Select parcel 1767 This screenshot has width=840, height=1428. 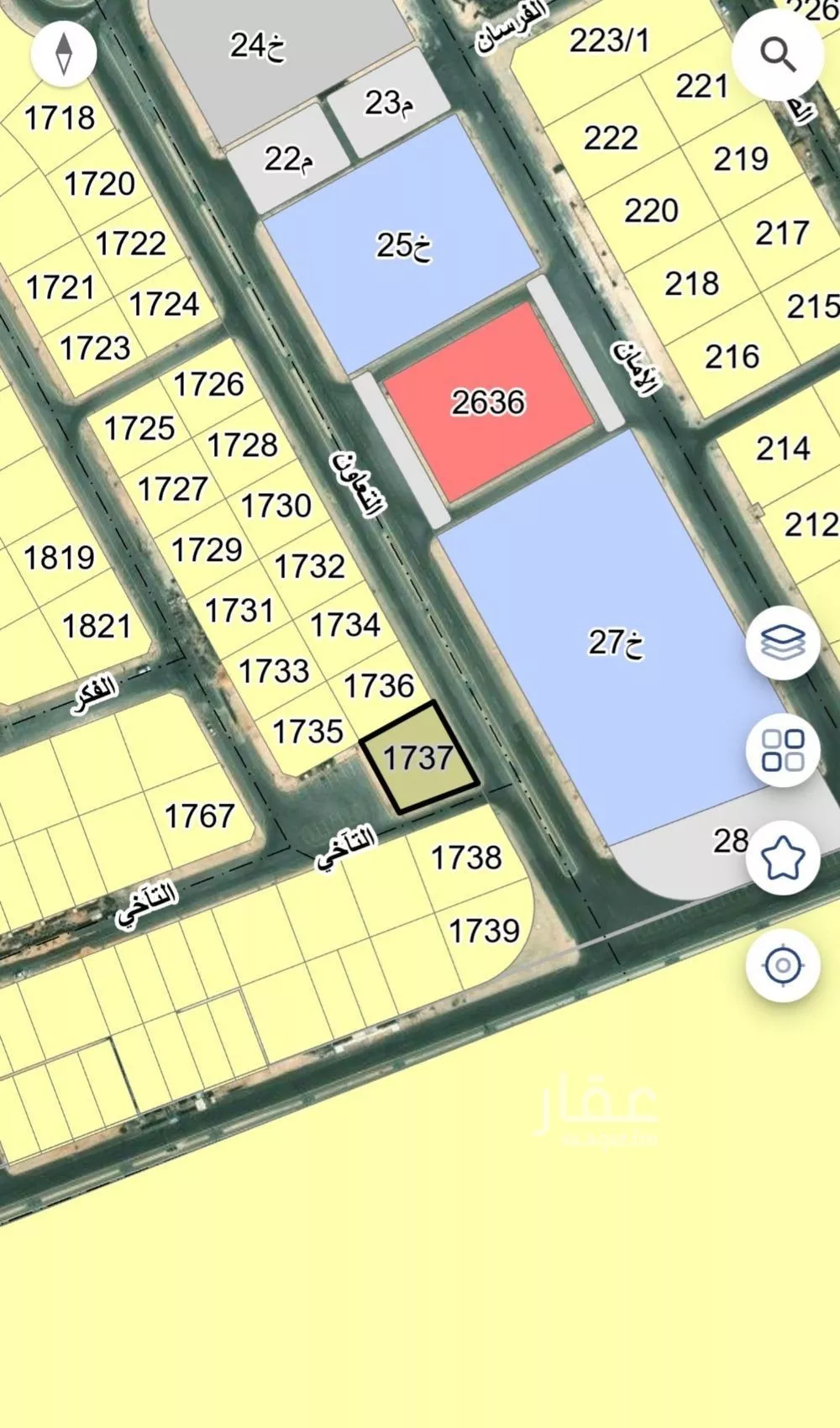(199, 813)
